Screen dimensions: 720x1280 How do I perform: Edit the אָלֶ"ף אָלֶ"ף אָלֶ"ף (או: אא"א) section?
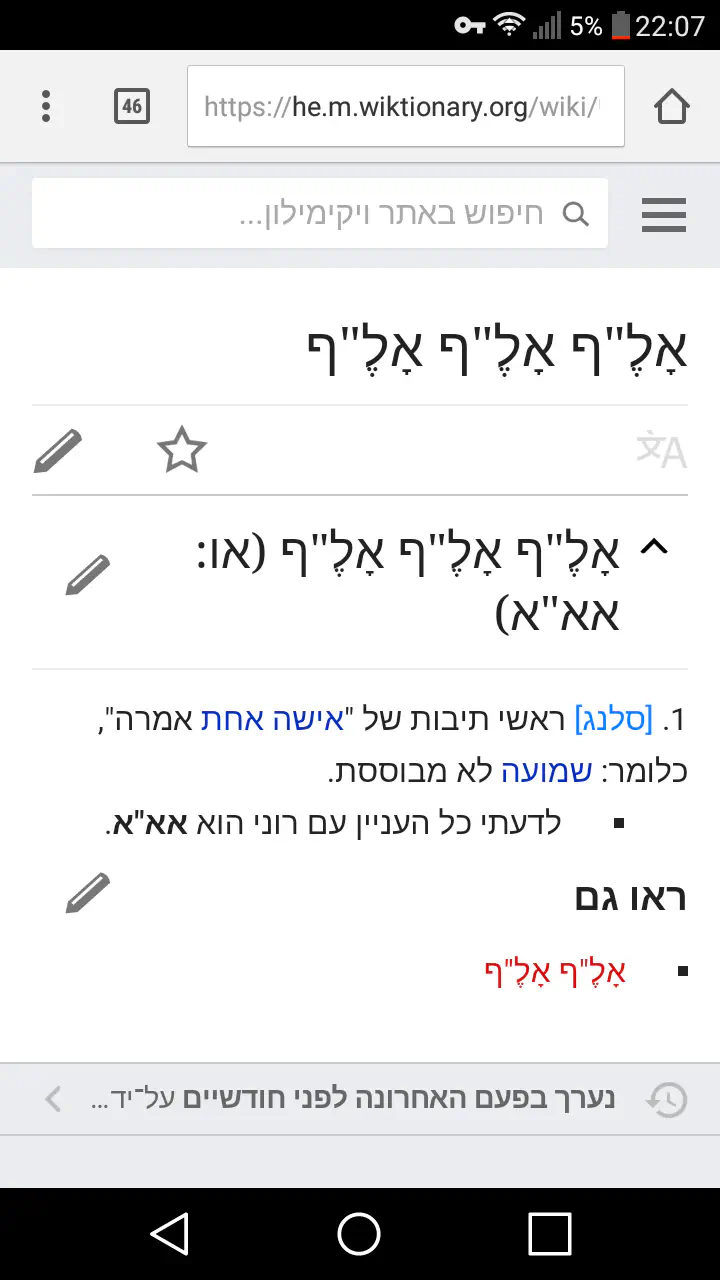(x=87, y=575)
